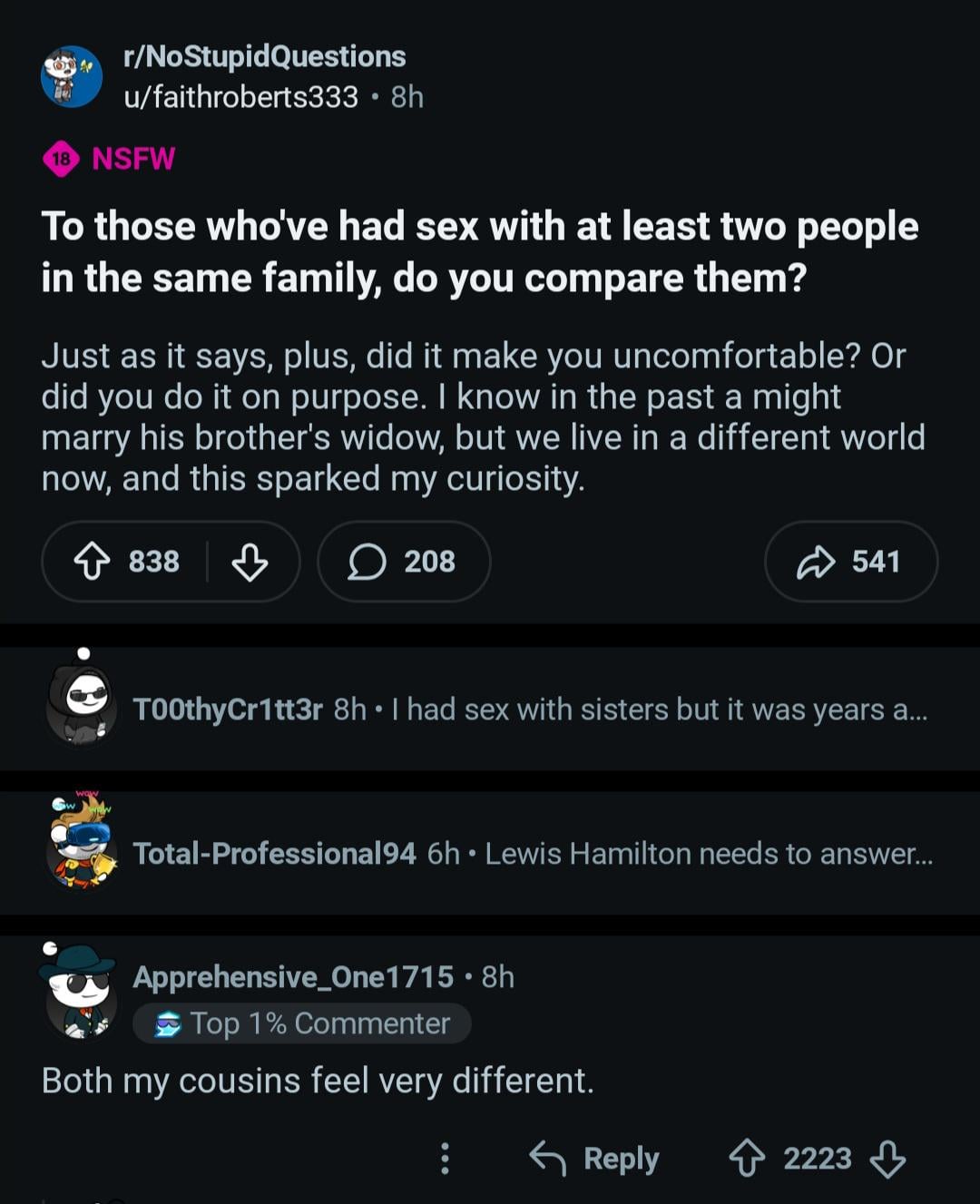Open the r/NoStudpidQuestions subreddit link
This screenshot has width=980, height=1204.
264,56
